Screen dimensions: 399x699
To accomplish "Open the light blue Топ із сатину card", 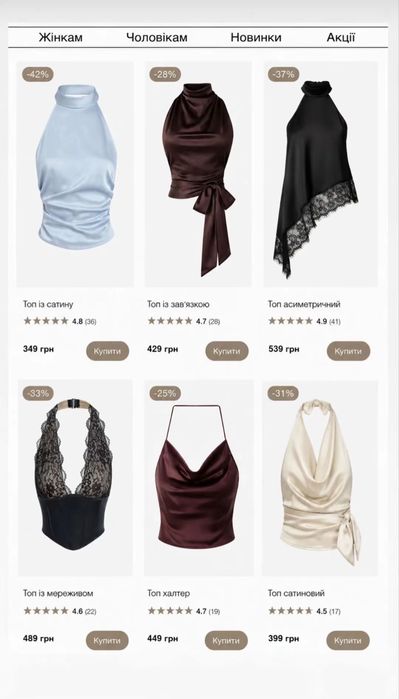I will (x=75, y=174).
